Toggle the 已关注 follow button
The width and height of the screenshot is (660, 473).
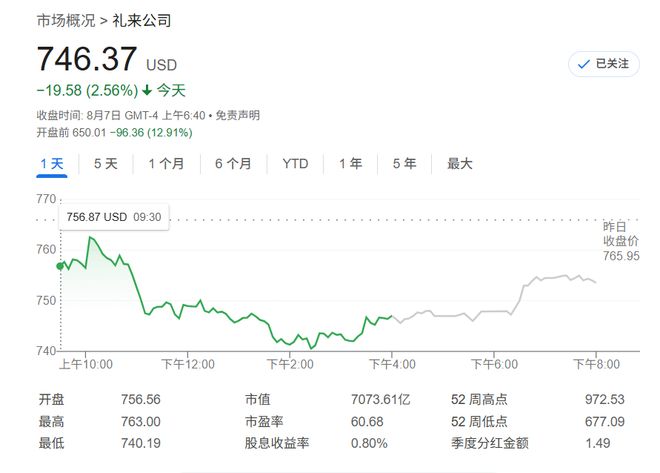pyautogui.click(x=603, y=63)
